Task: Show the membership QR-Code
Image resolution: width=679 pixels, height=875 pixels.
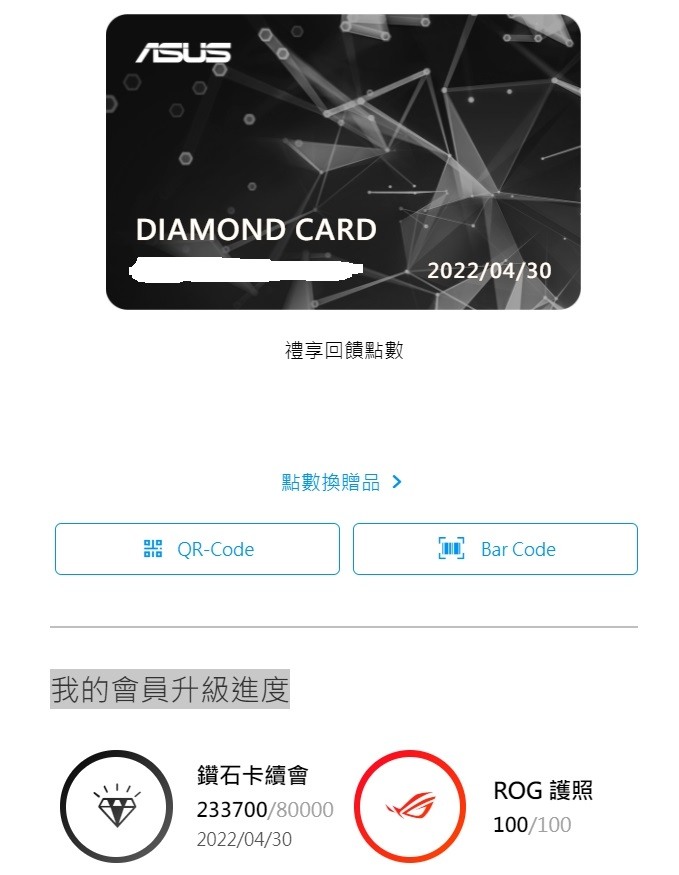Action: [x=197, y=549]
